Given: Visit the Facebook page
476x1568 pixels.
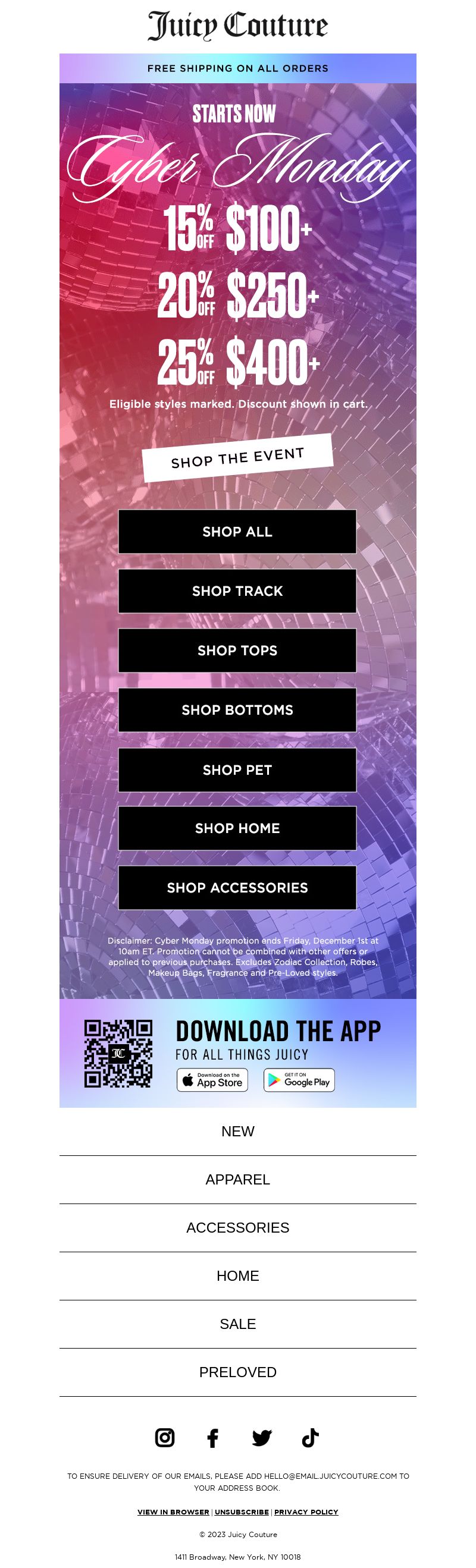Looking at the screenshot, I should click(x=212, y=1438).
